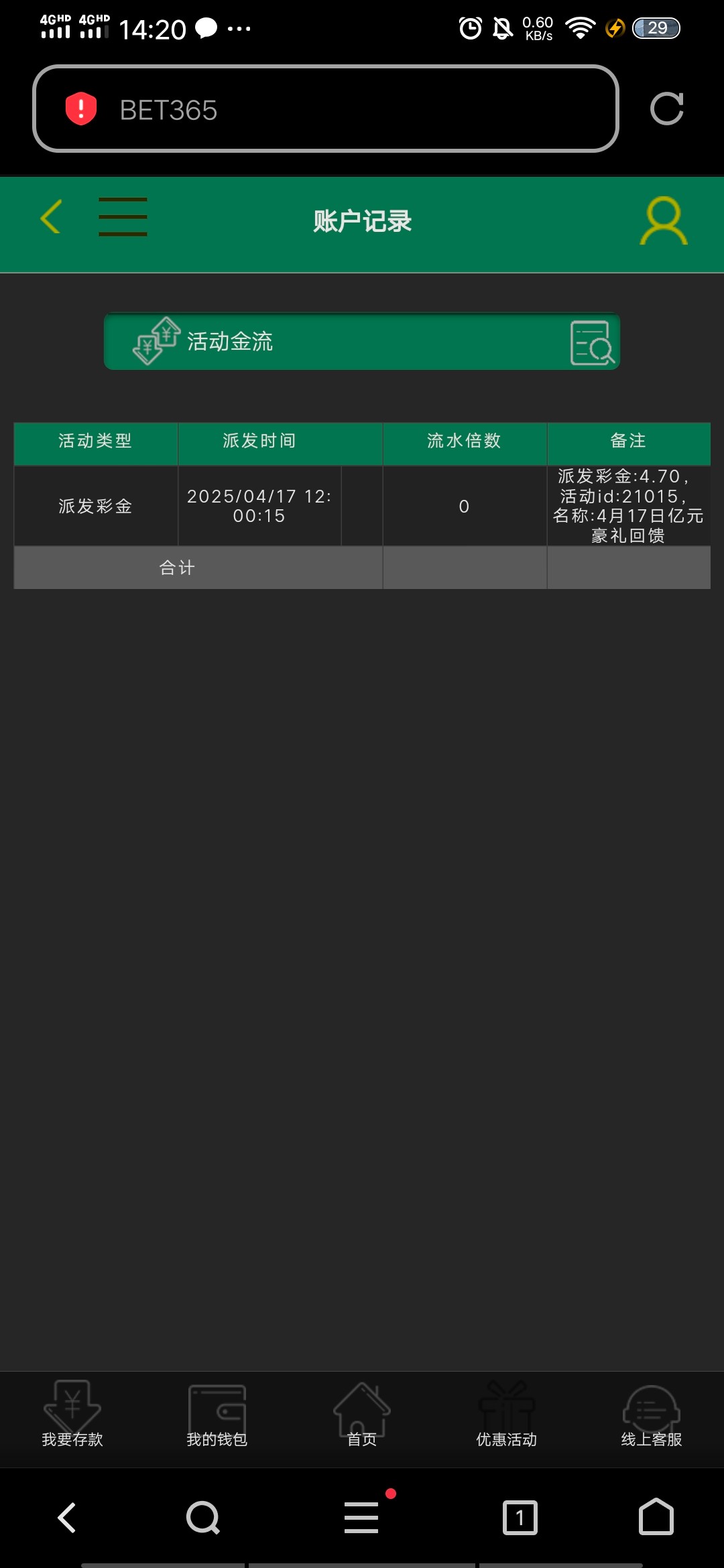
Task: Open the browser search button
Action: pyautogui.click(x=202, y=1518)
